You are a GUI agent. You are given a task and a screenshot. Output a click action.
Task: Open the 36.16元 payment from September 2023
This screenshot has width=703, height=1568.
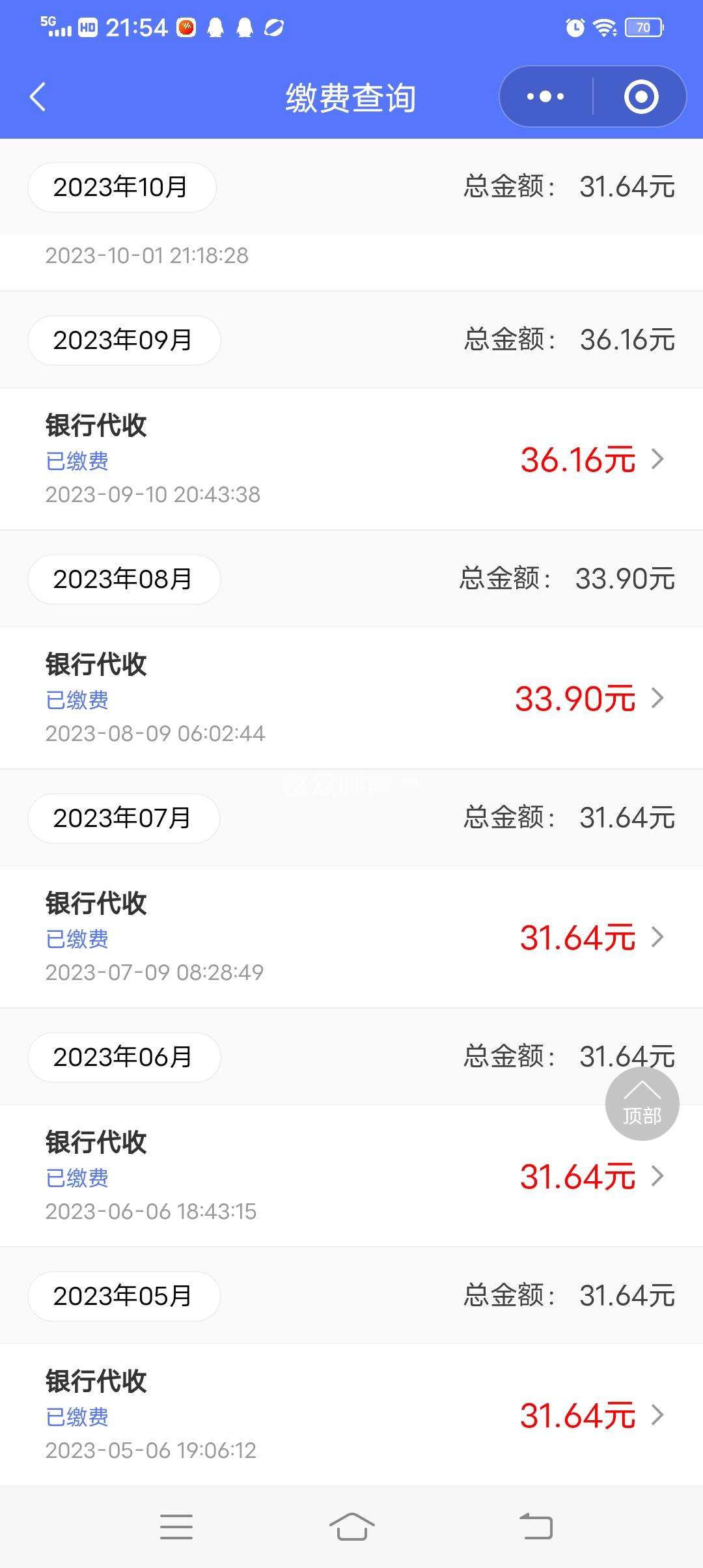tap(351, 460)
